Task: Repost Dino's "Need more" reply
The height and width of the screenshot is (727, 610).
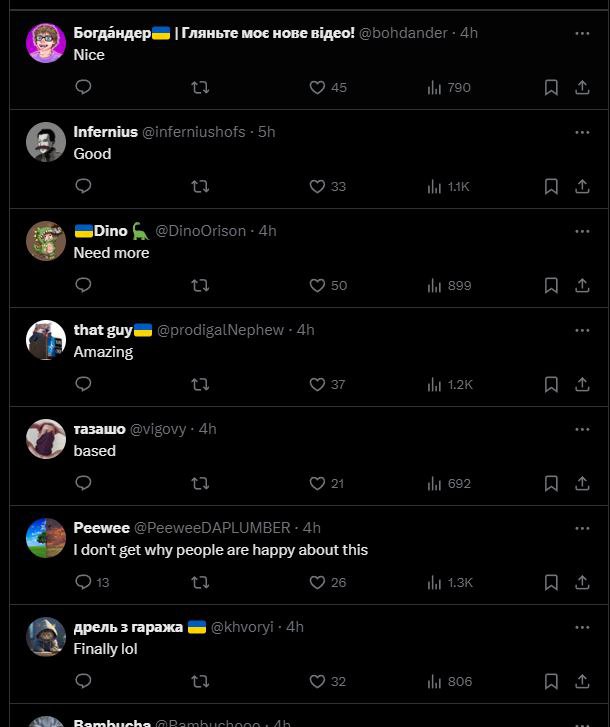Action: [x=200, y=286]
